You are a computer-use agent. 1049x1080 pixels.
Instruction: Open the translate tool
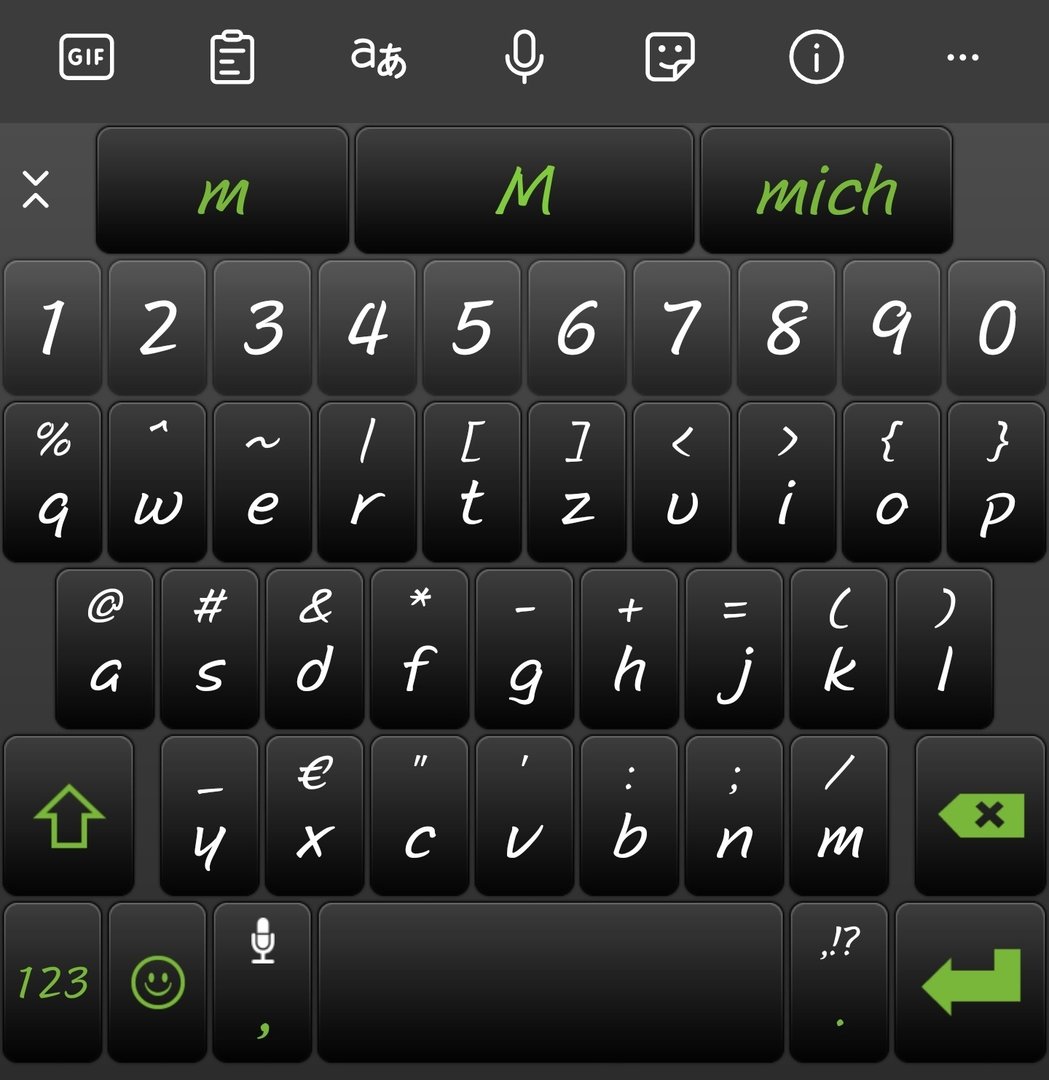click(378, 57)
